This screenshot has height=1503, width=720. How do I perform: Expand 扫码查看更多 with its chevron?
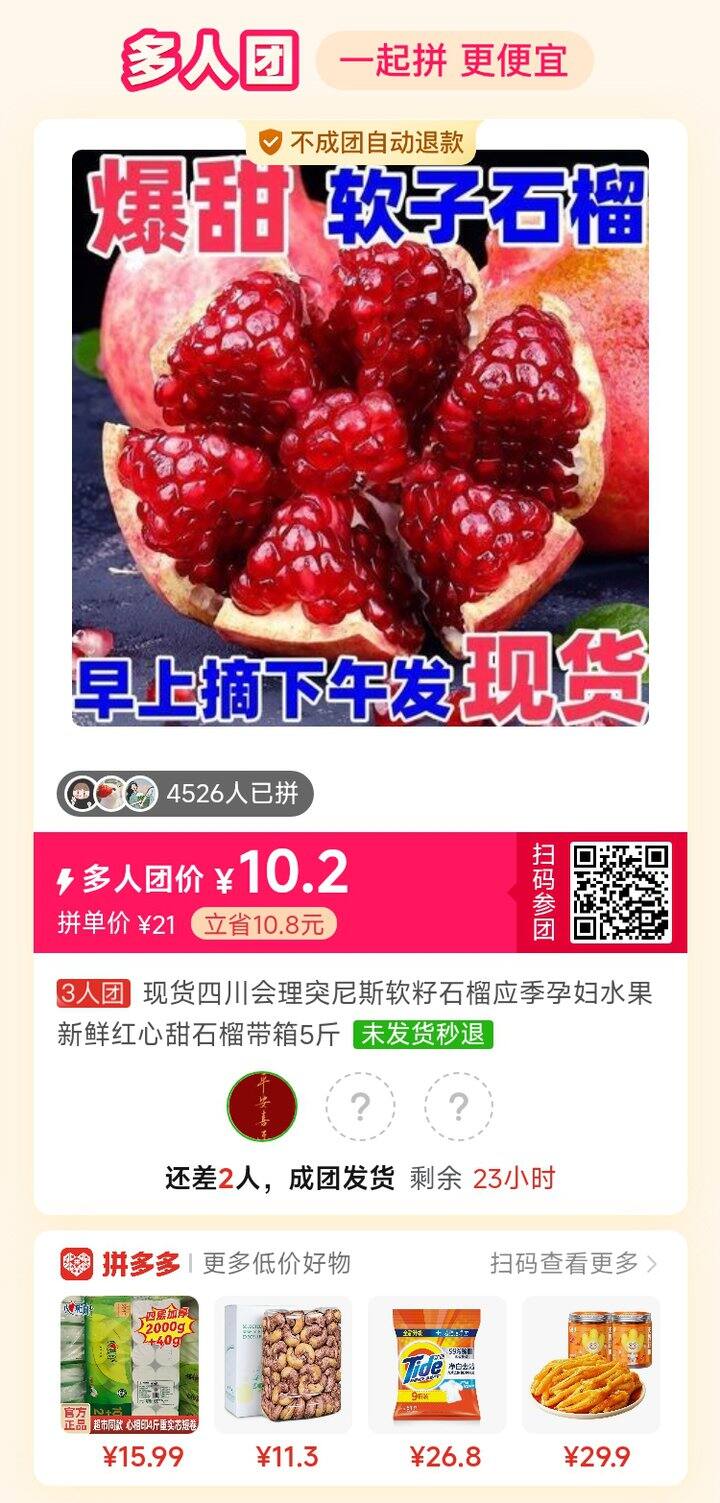click(568, 1262)
